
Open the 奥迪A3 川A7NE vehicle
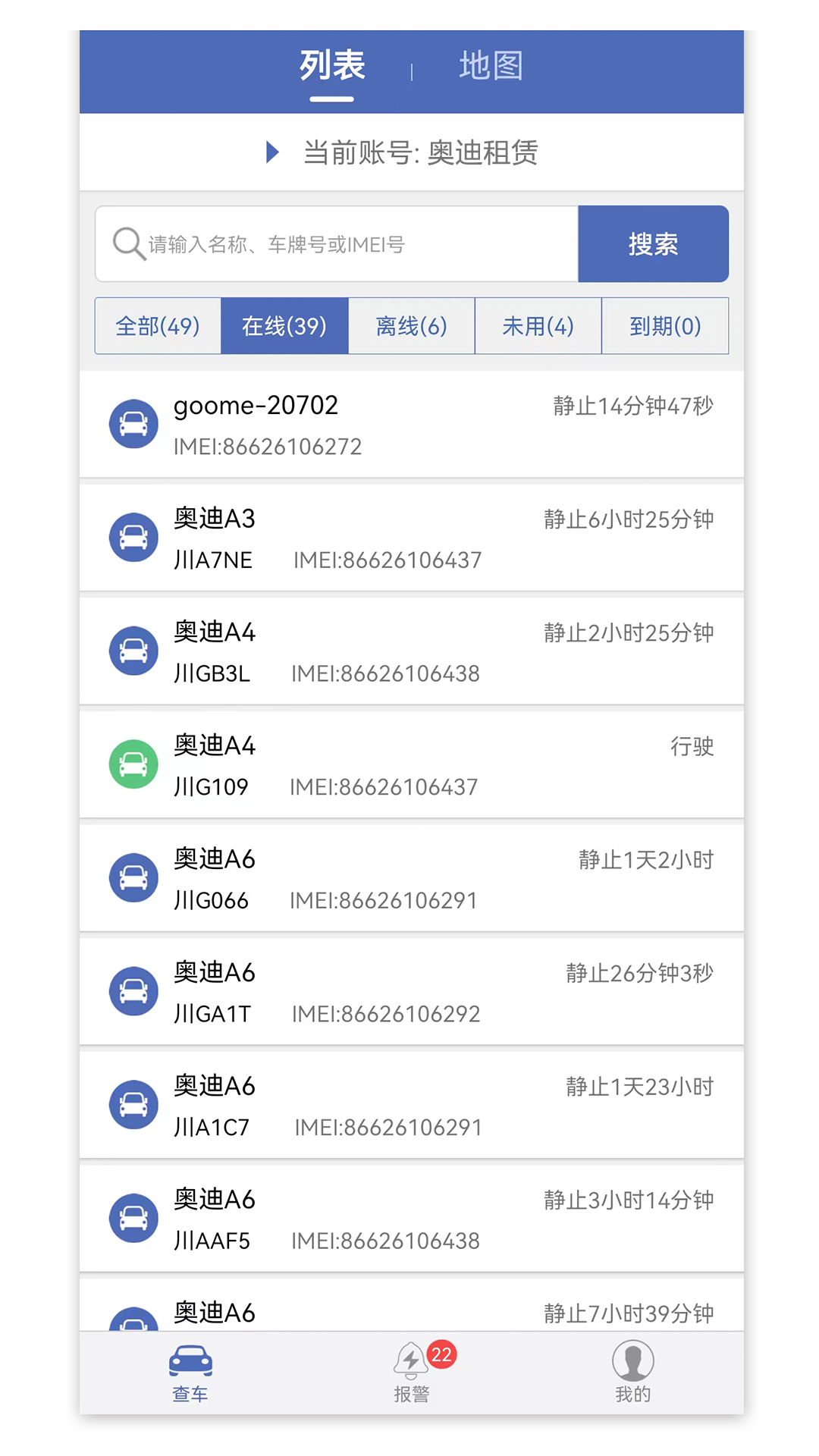coord(411,538)
